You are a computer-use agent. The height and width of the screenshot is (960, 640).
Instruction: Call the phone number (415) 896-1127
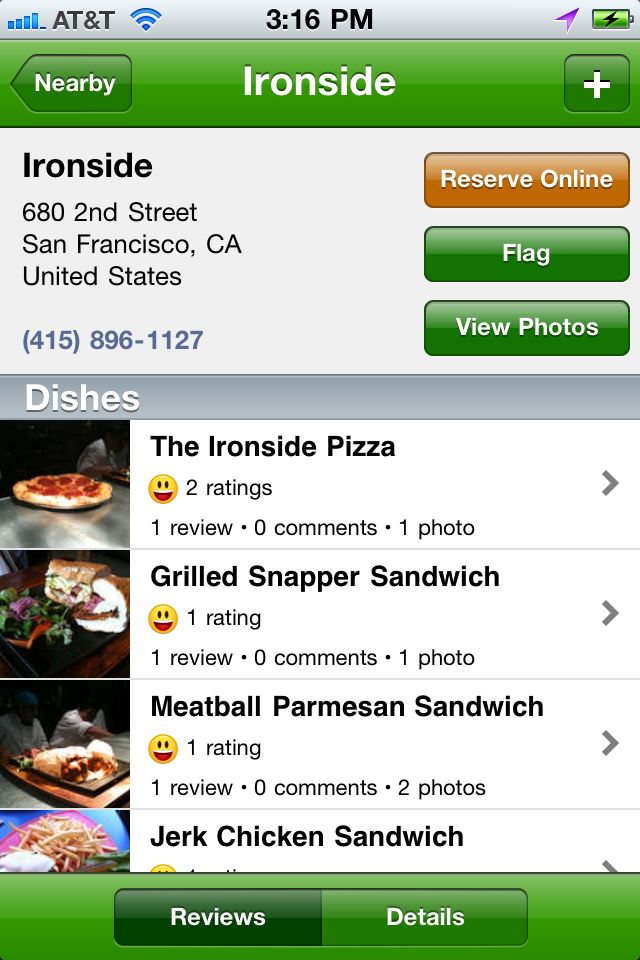coord(113,340)
